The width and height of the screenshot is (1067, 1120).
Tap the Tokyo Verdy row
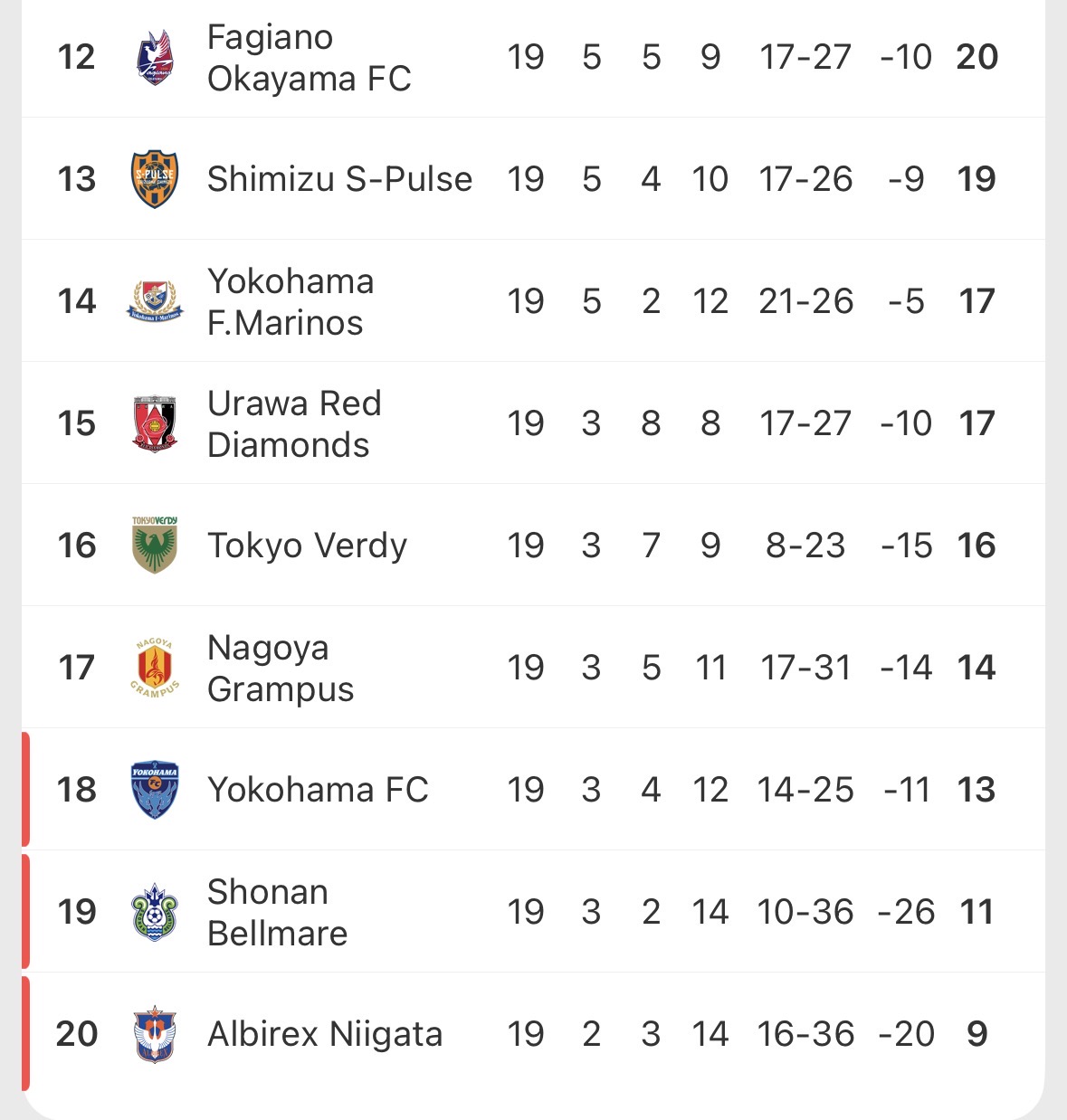coord(307,546)
